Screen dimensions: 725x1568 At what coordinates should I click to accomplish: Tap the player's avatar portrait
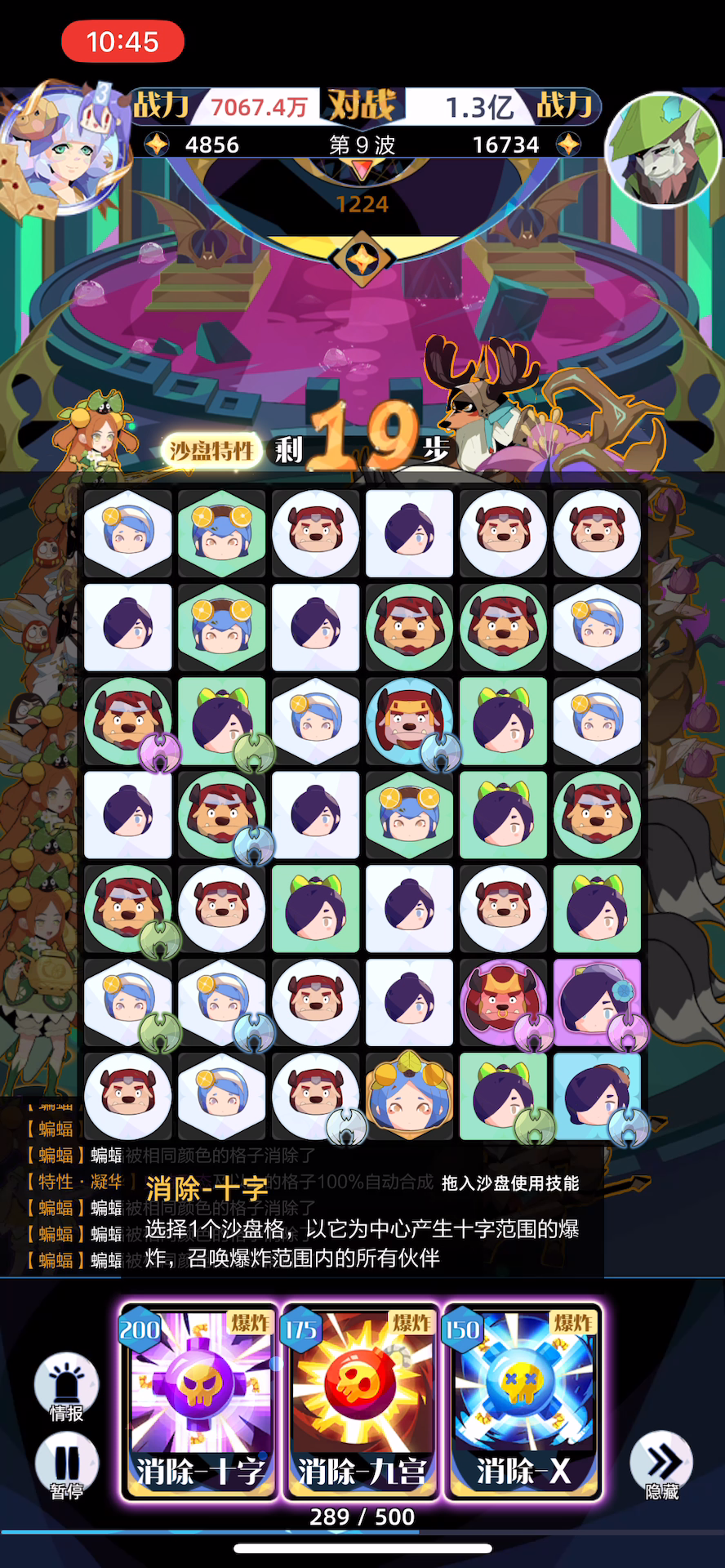click(65, 147)
